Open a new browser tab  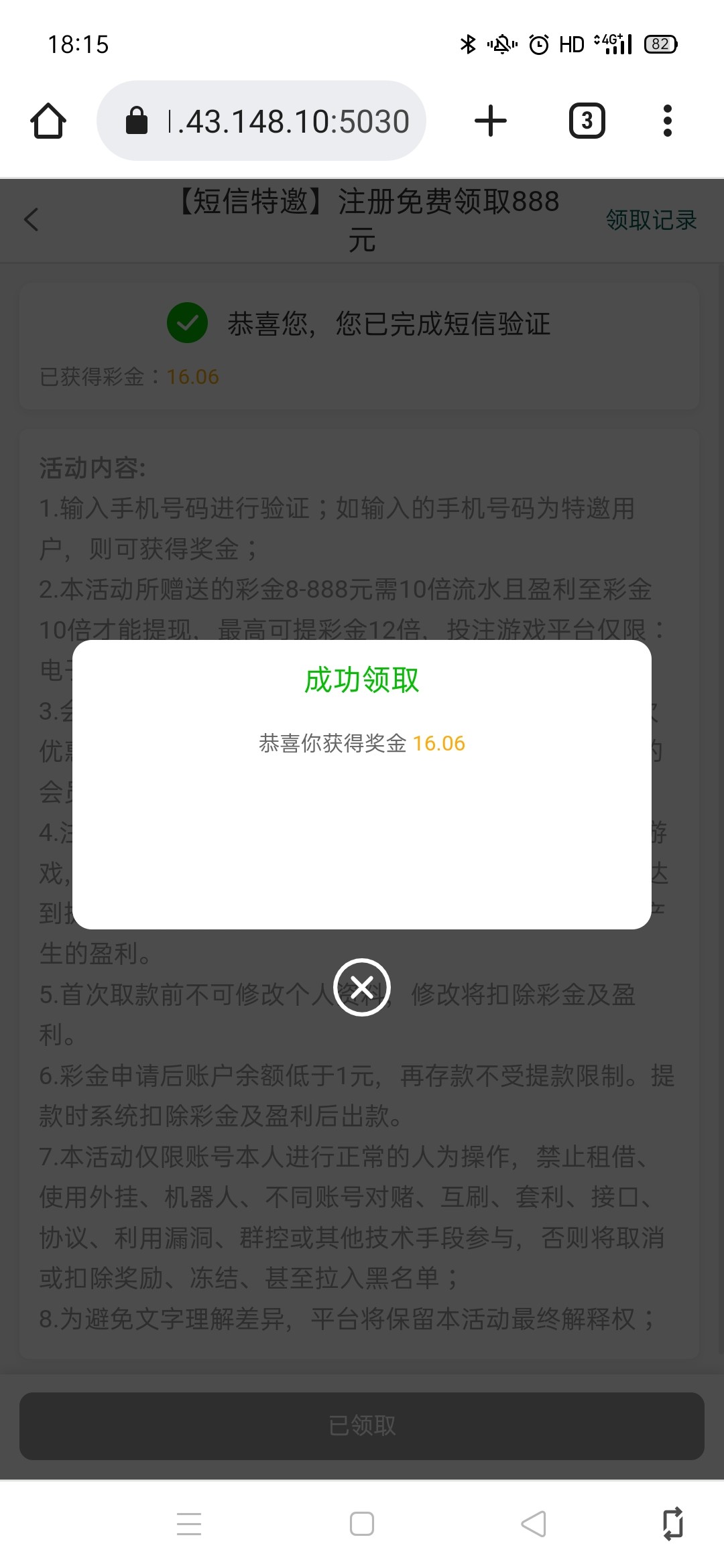(x=491, y=121)
